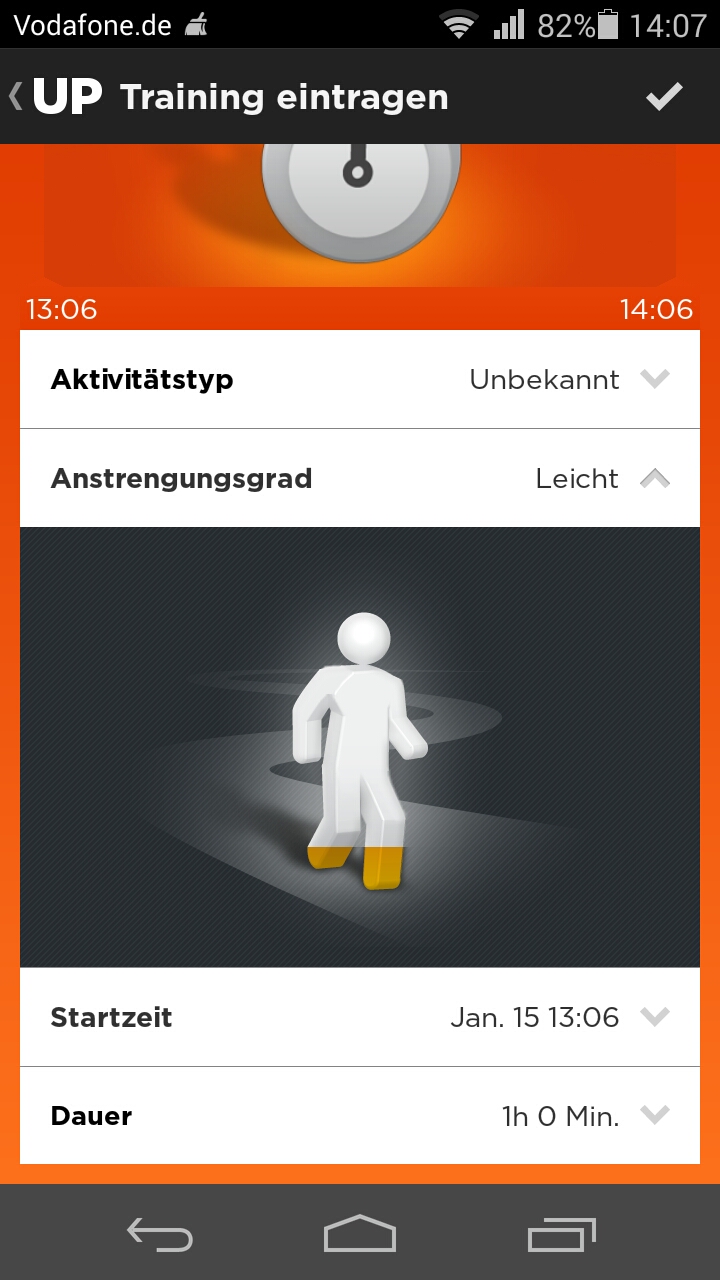720x1280 pixels.
Task: Tap the system back button
Action: pyautogui.click(x=160, y=1234)
